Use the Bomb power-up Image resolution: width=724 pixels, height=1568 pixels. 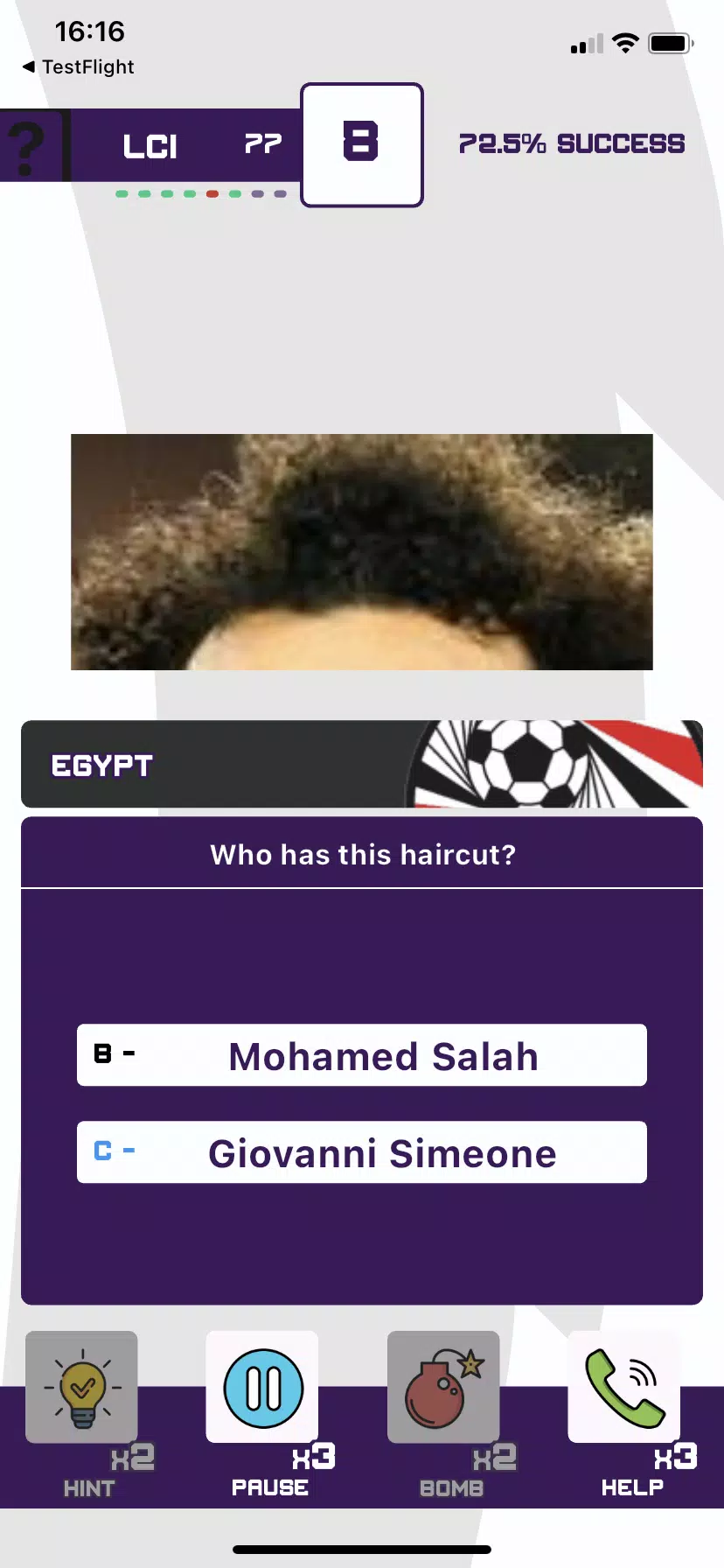click(x=443, y=1387)
